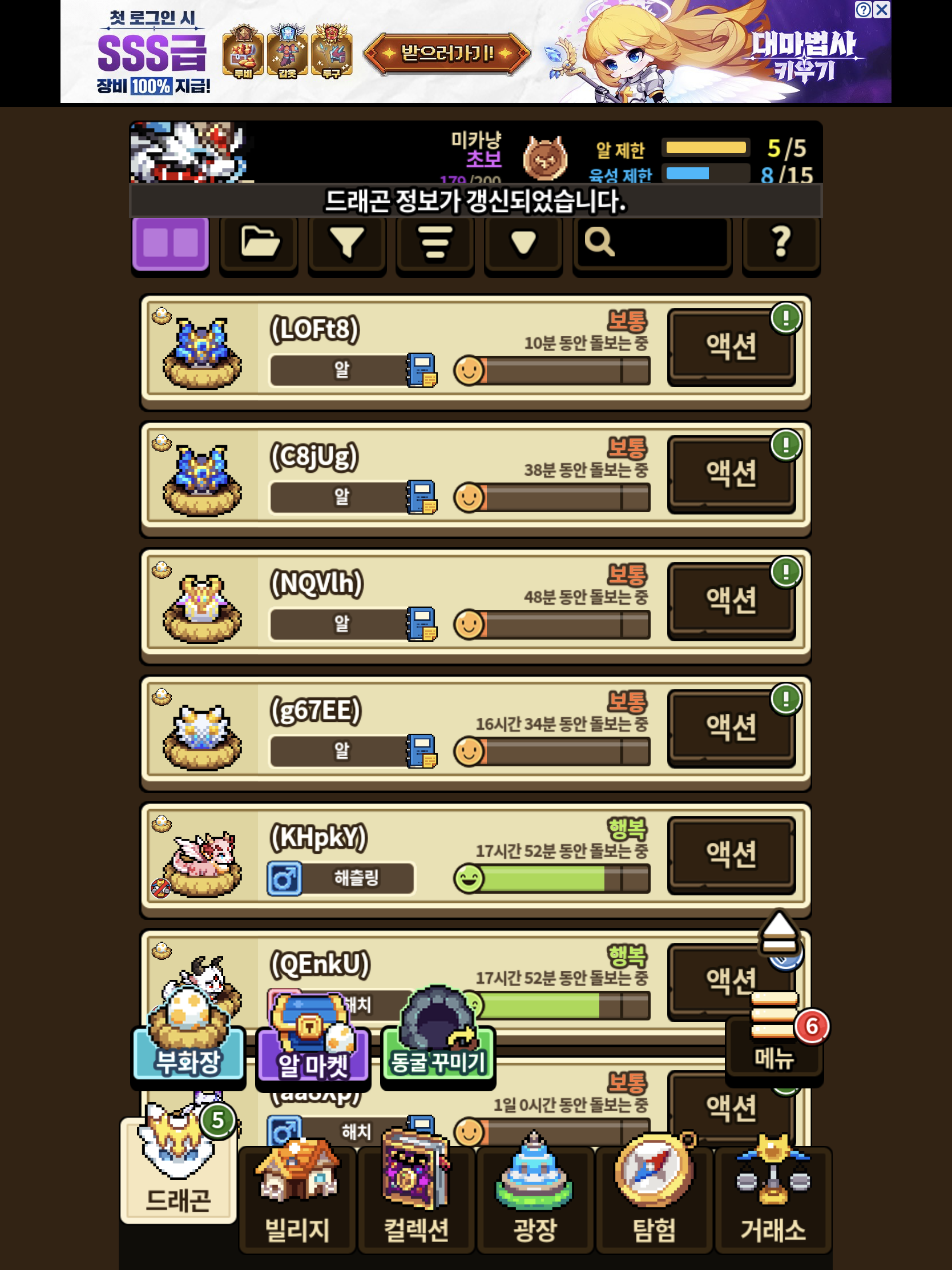Switch to the 빌리지 tab

coord(297,1197)
